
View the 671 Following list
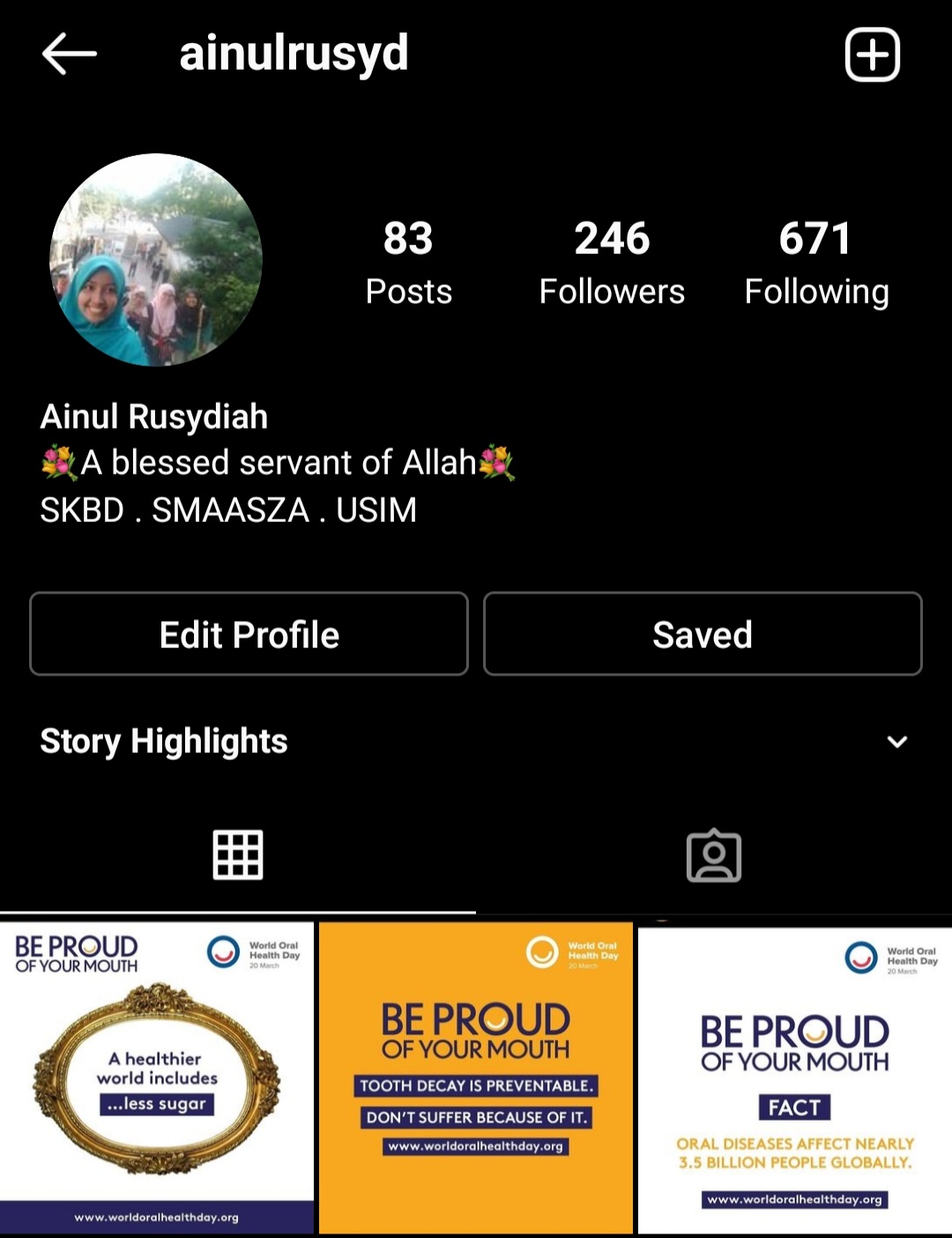coord(816,263)
